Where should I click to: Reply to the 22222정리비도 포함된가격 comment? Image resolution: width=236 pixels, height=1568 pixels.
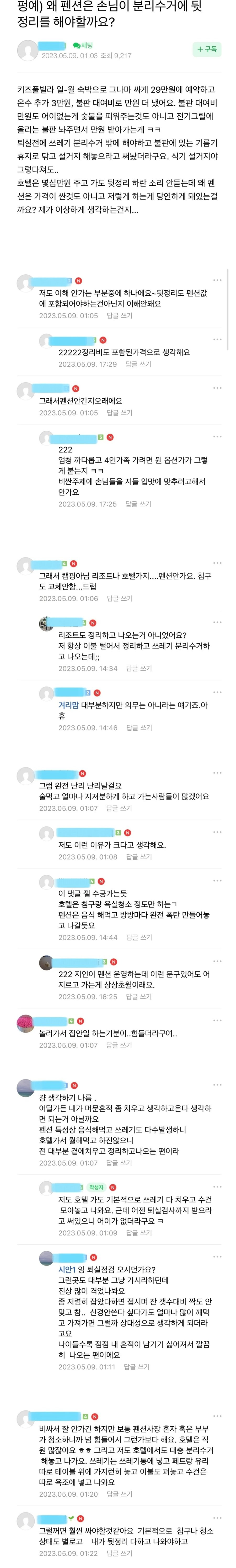pyautogui.click(x=138, y=364)
